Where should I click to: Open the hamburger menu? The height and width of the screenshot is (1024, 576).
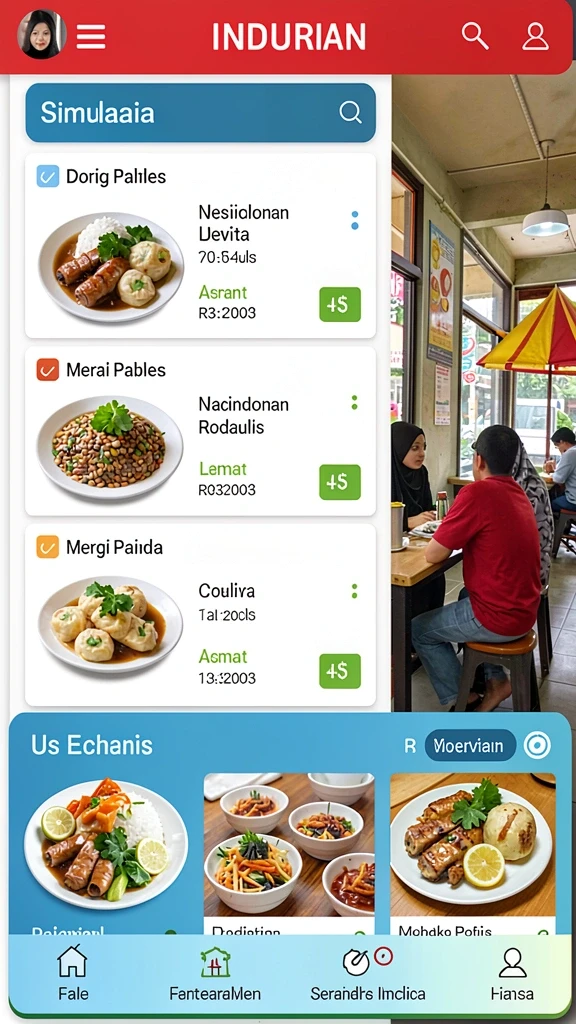click(x=91, y=36)
